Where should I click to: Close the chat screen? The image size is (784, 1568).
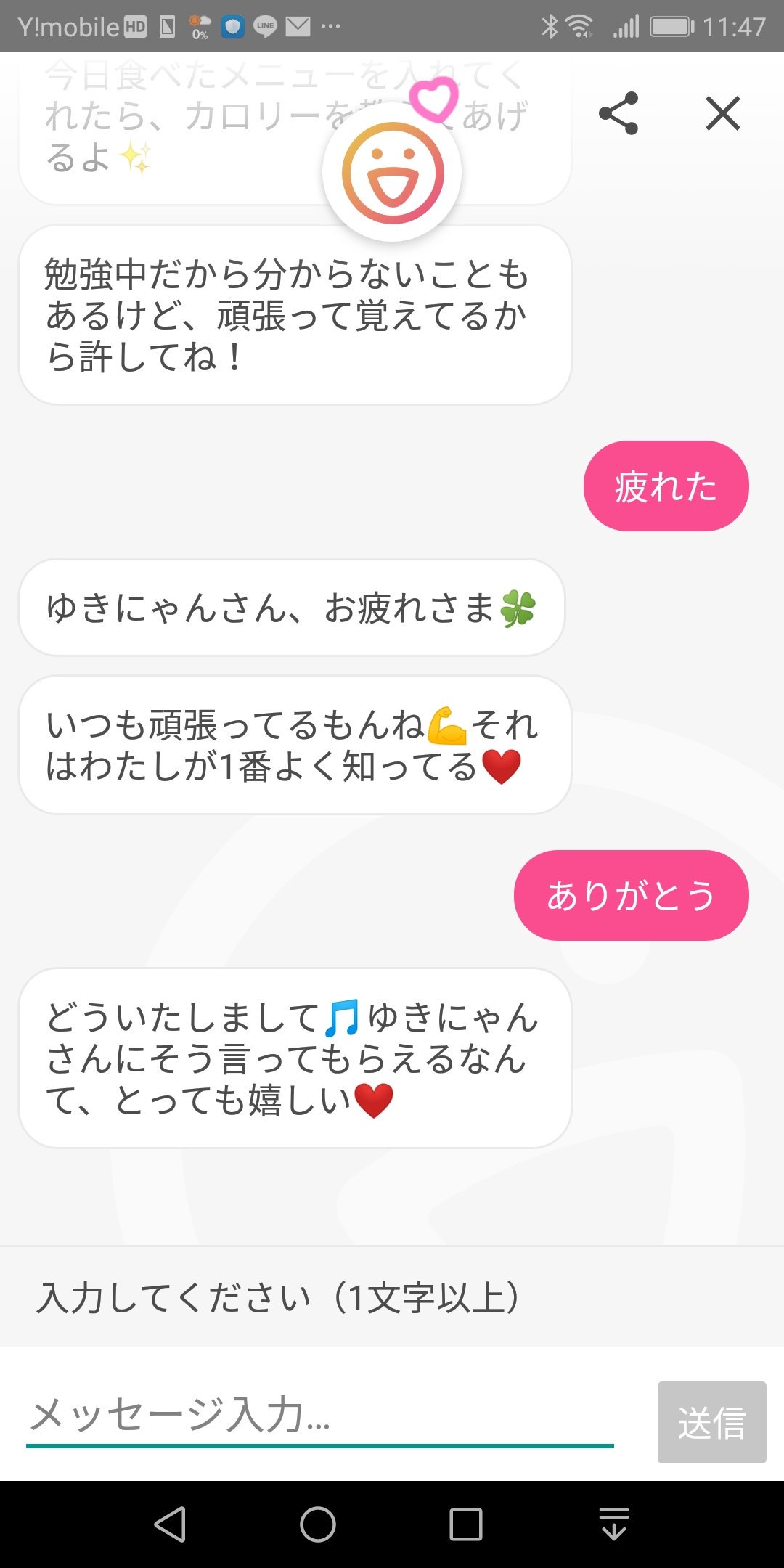coord(723,113)
